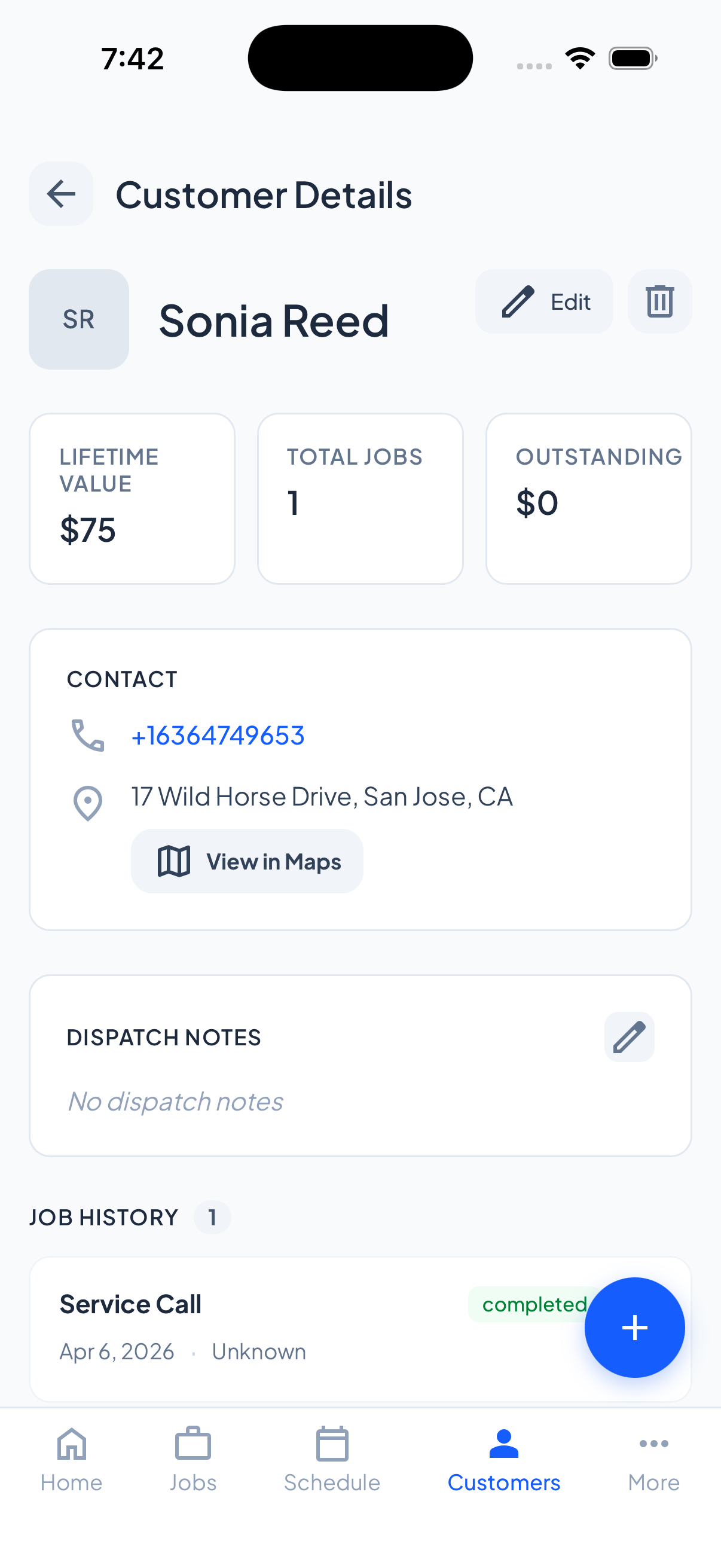
Task: Open the Schedule from bottom navigation
Action: [x=332, y=1461]
